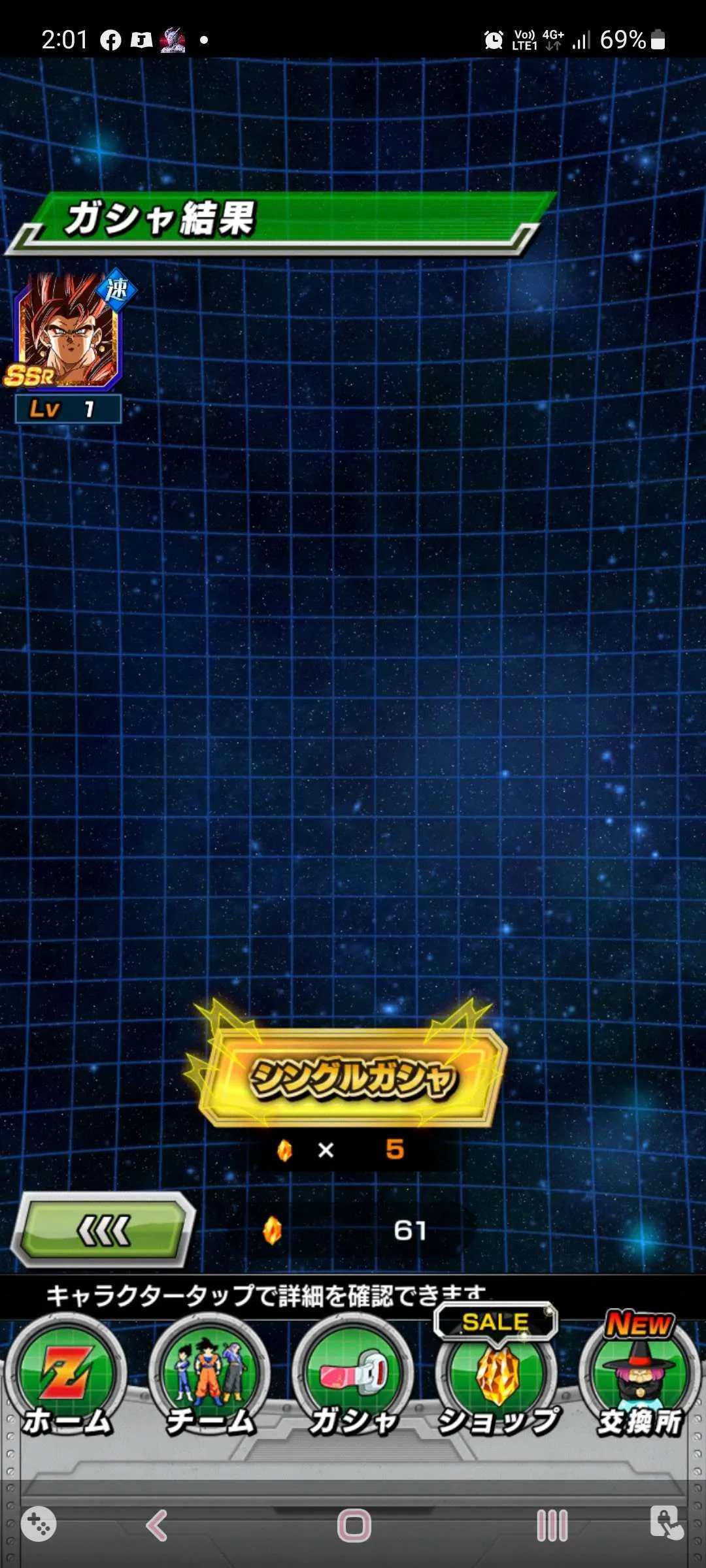Open the 交換所 exchange tab
This screenshot has height=1568, width=706.
coord(640,1379)
